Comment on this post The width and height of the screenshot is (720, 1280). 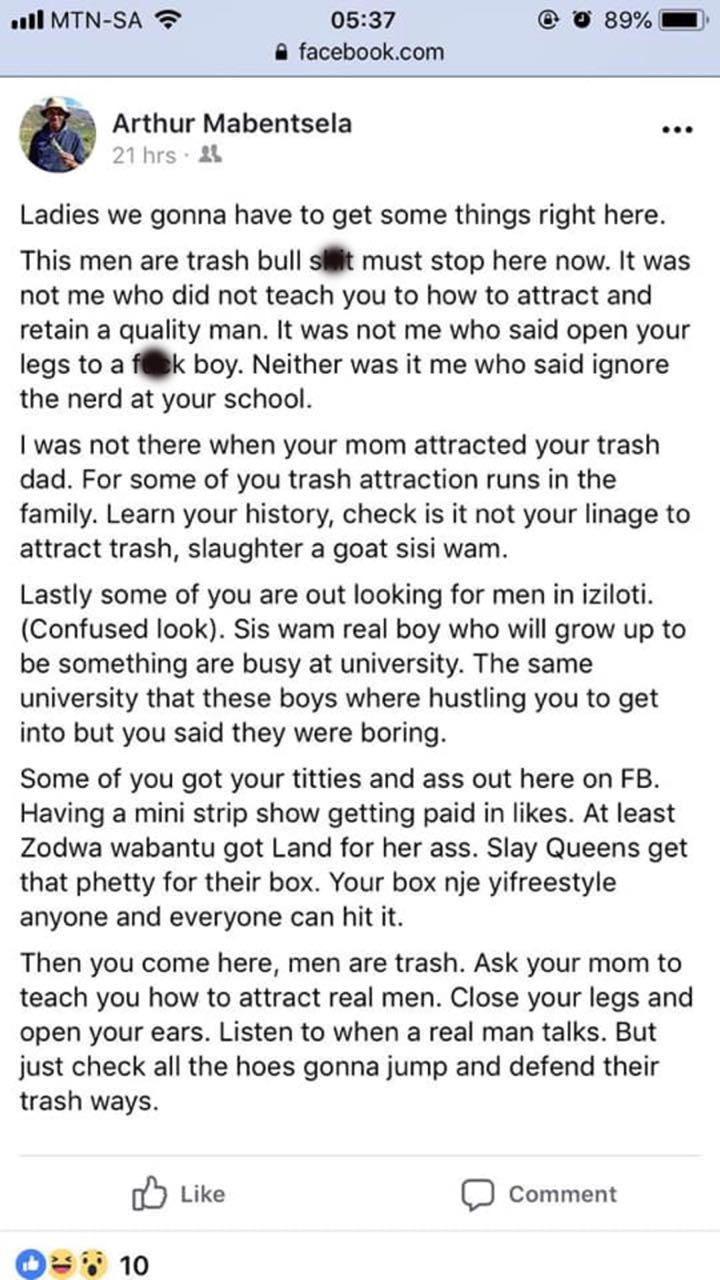pyautogui.click(x=538, y=1193)
